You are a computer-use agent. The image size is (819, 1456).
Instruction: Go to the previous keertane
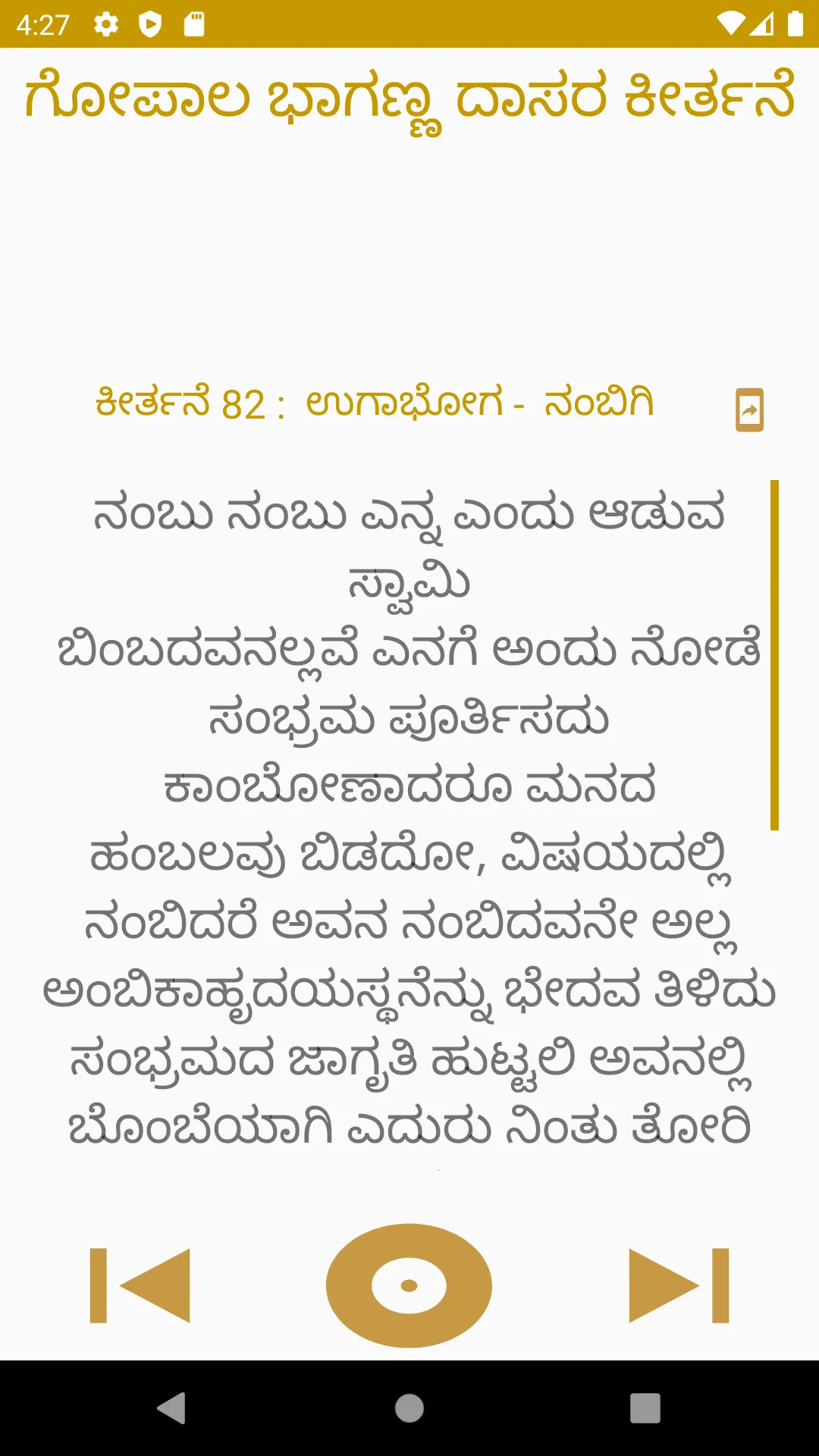[140, 1285]
